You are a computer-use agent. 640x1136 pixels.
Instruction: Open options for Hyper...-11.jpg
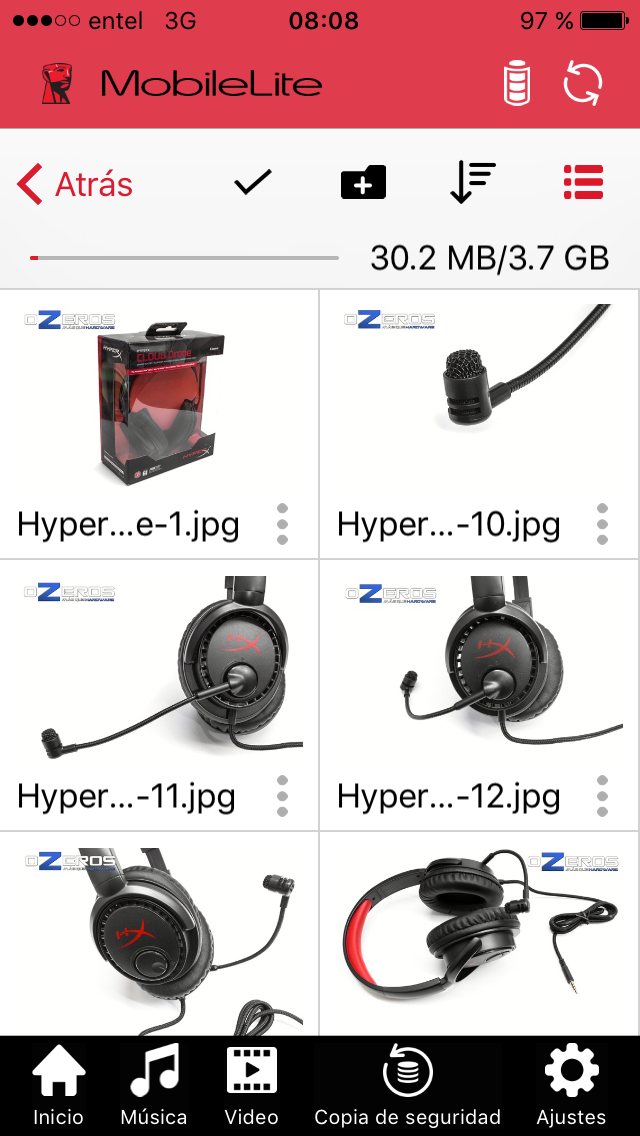click(x=283, y=796)
